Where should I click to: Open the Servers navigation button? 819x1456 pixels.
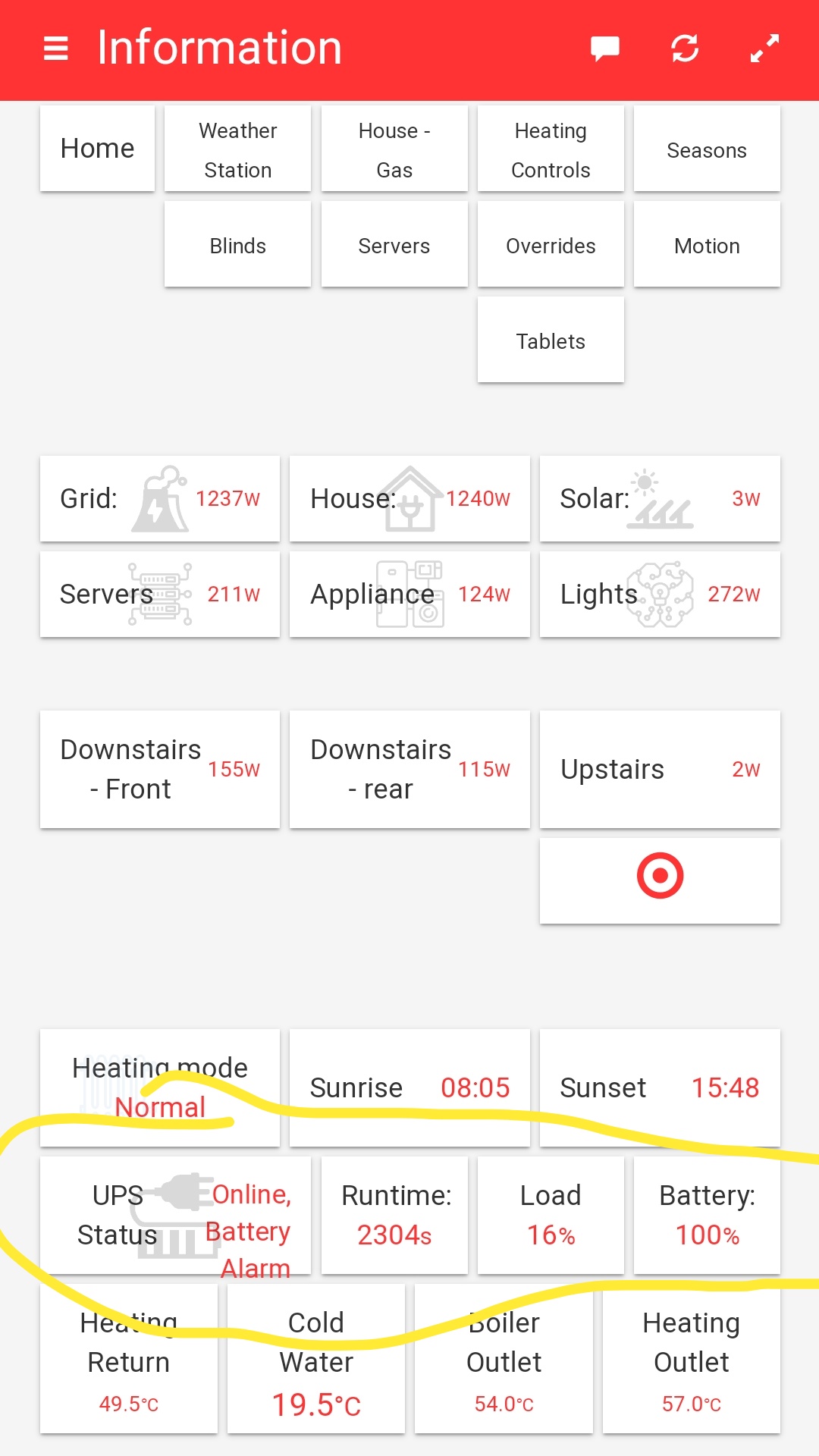[x=394, y=243]
